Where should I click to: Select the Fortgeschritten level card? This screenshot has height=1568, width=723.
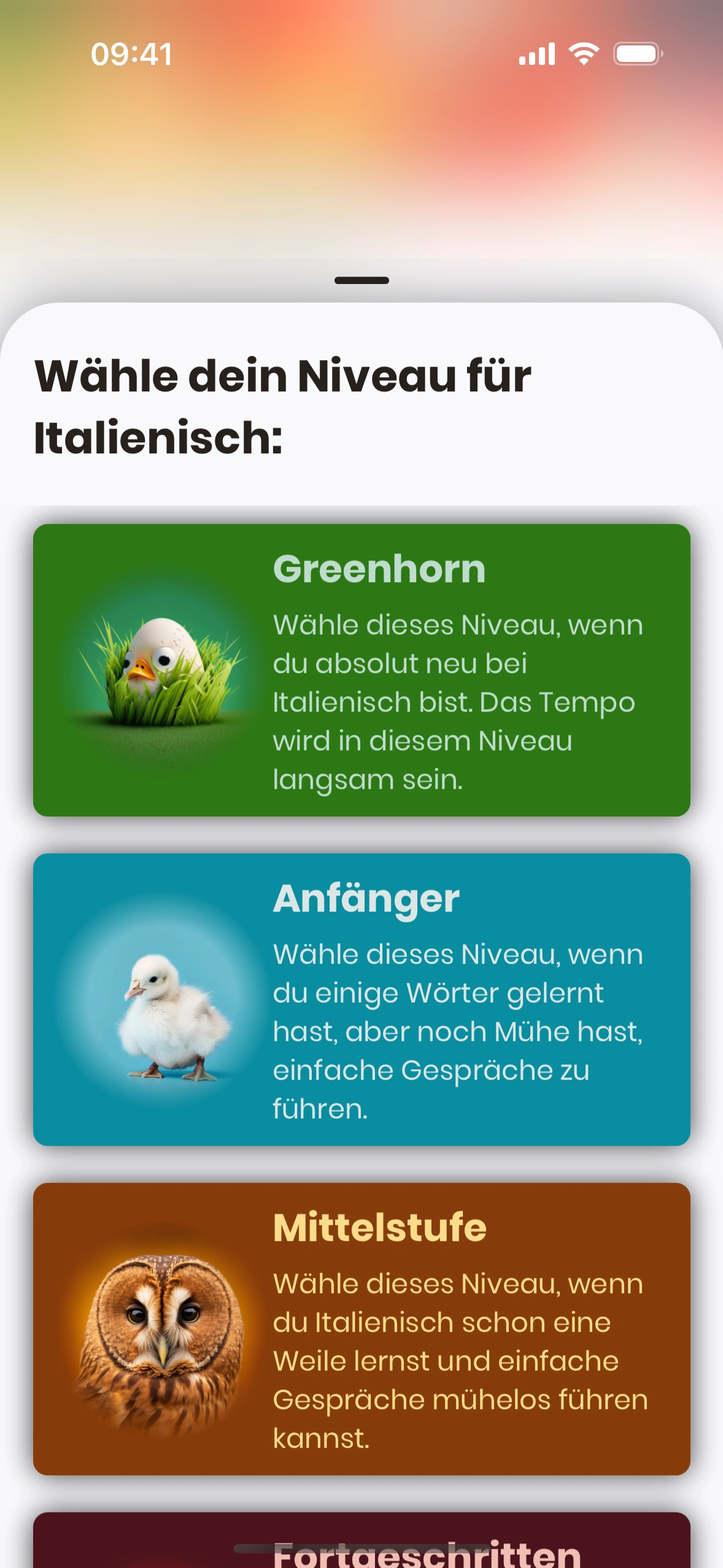pos(361,1546)
